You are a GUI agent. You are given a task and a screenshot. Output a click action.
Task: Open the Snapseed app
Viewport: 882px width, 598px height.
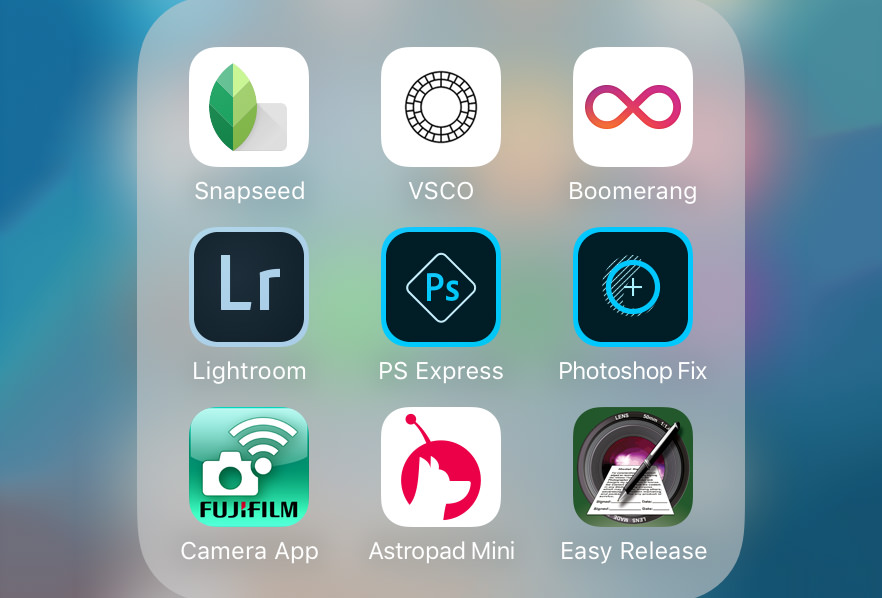249,107
